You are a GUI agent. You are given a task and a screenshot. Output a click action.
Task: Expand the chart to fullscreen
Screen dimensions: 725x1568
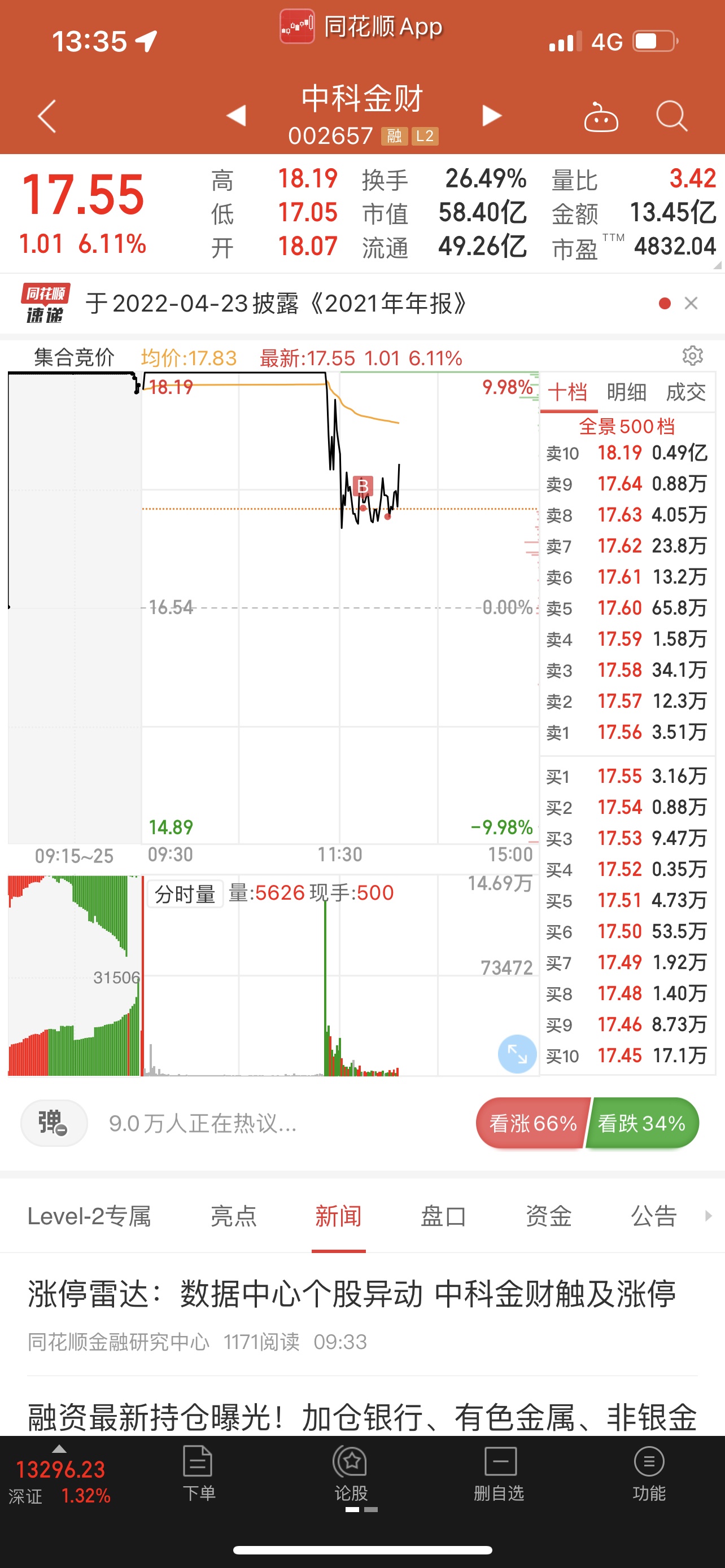pos(517,1054)
